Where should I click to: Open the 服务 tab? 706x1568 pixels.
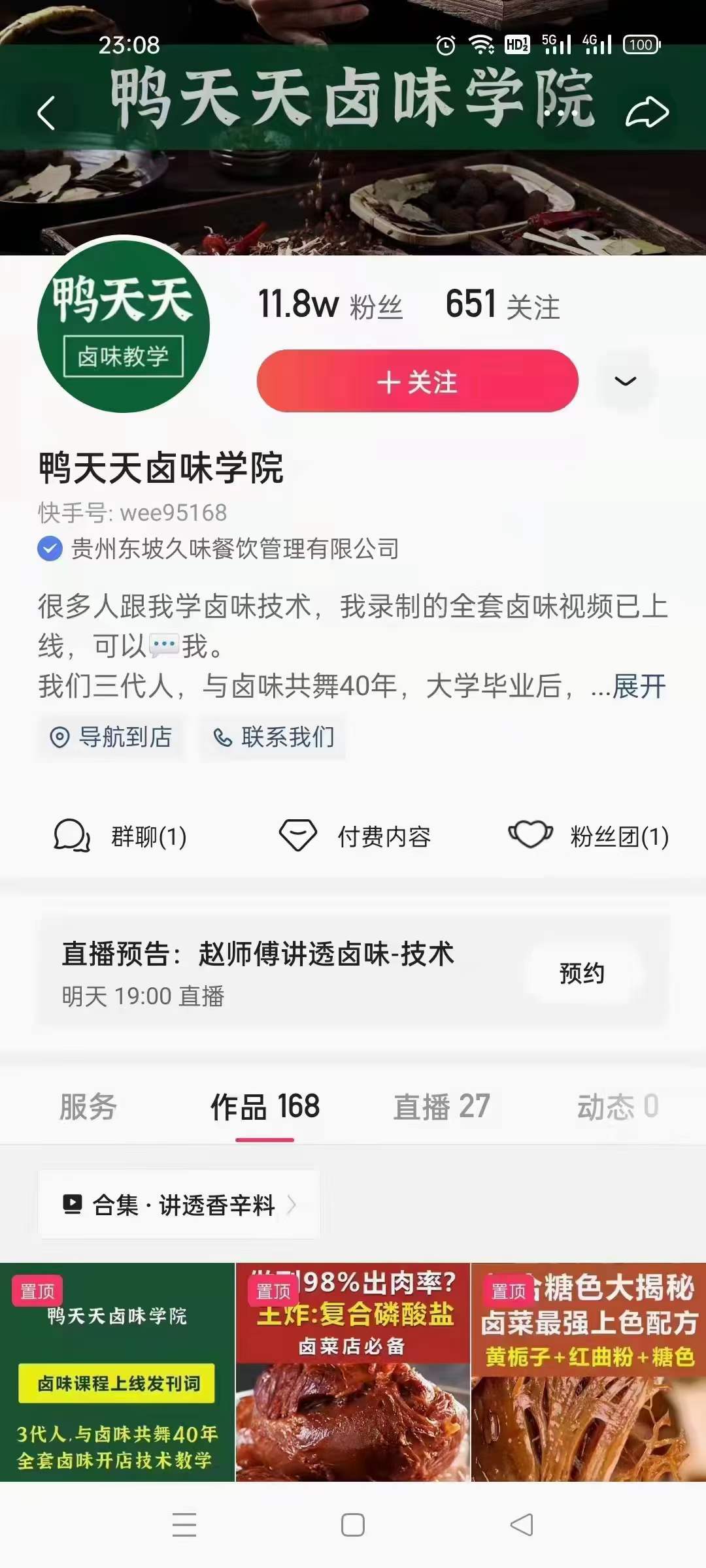pyautogui.click(x=87, y=1105)
